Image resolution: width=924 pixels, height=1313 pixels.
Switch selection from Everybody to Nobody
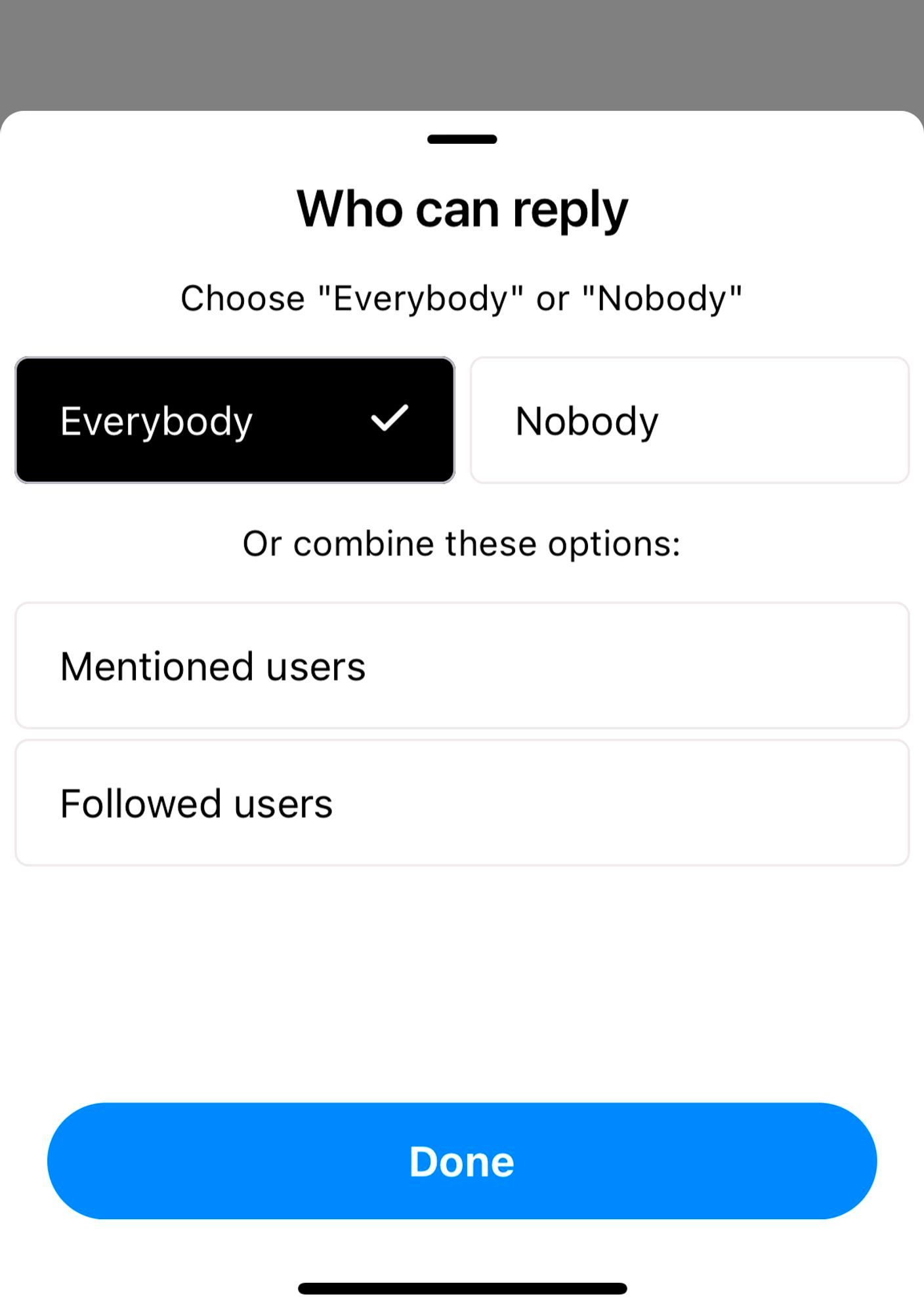pos(689,420)
